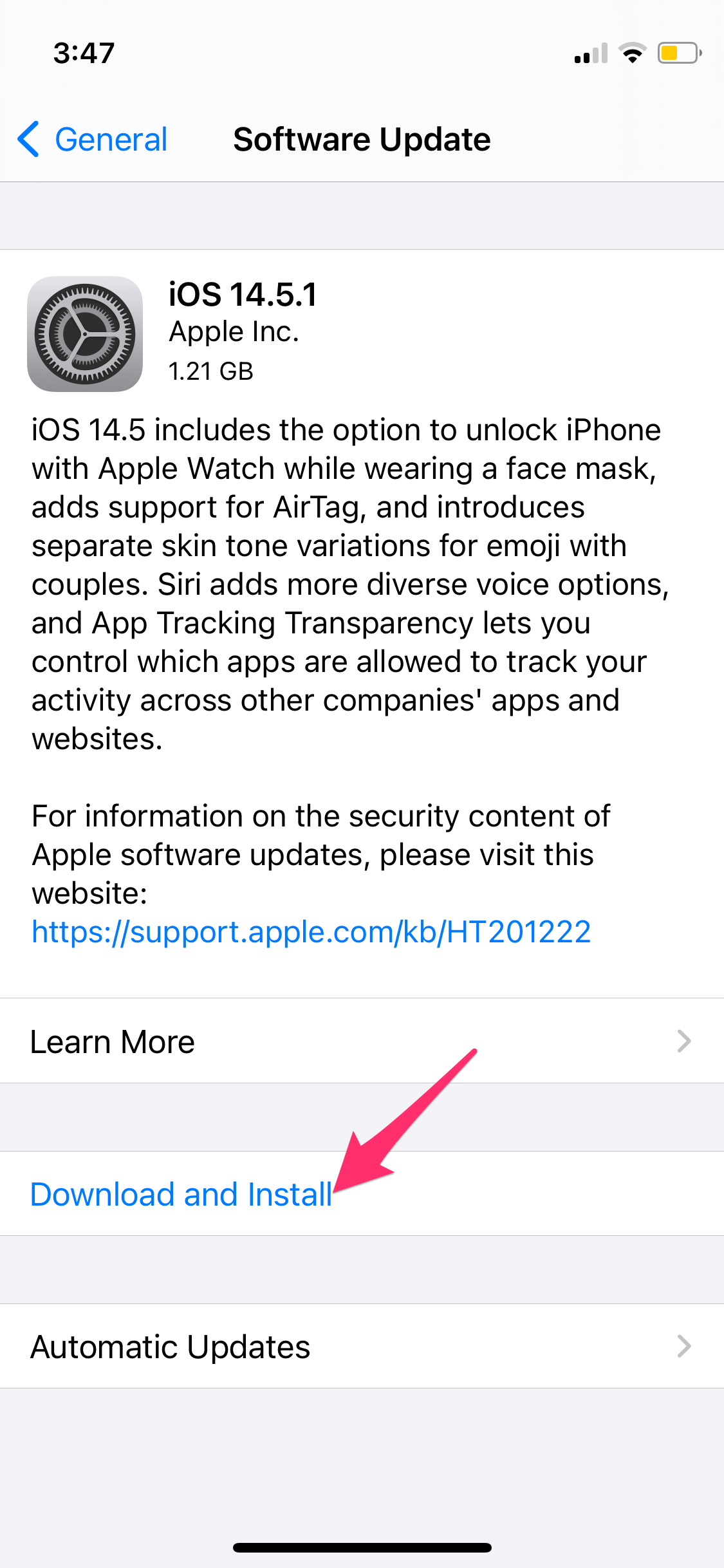Open the Learn More row
Screen dimensions: 724x1568
click(x=362, y=1041)
